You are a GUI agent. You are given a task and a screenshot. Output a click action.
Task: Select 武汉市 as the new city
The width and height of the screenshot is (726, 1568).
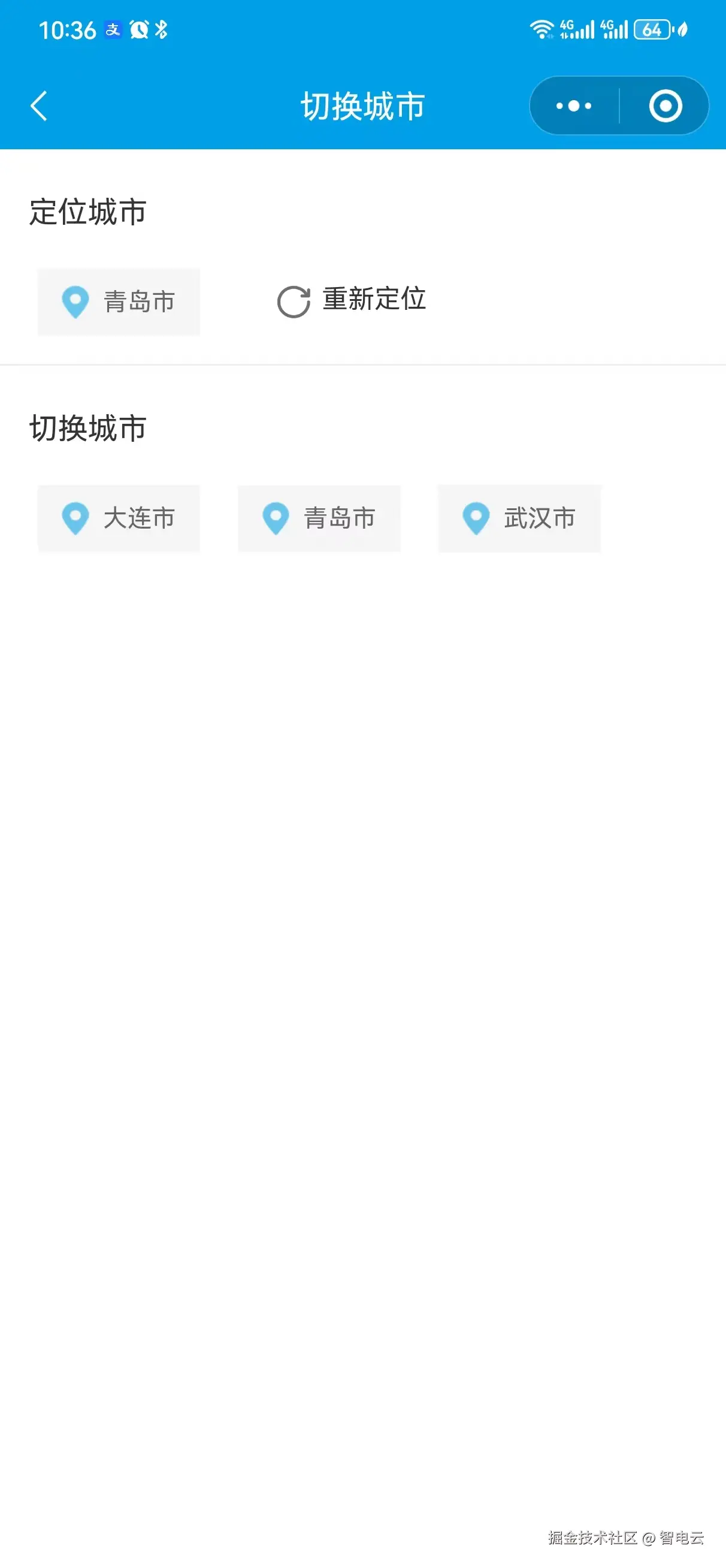click(x=519, y=518)
